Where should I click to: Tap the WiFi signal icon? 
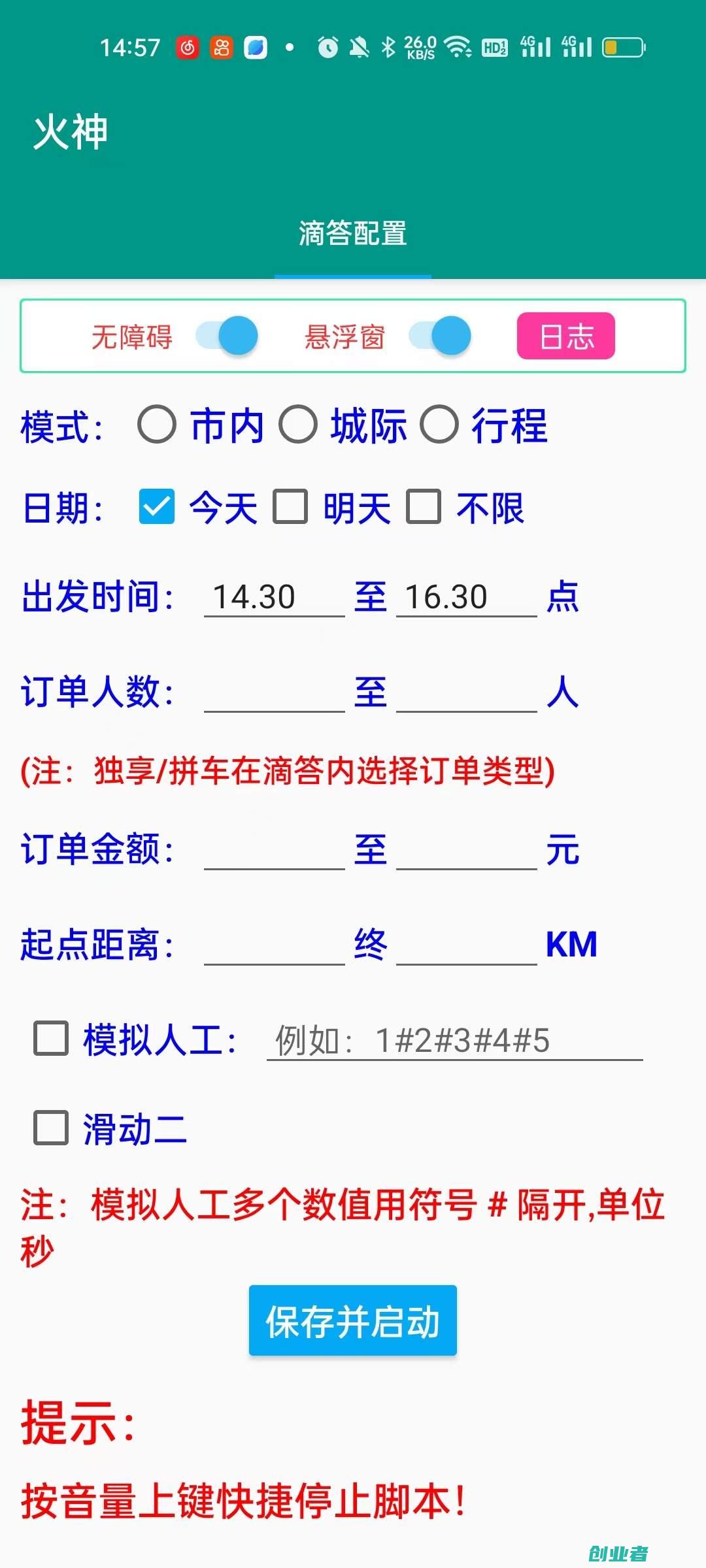pyautogui.click(x=460, y=47)
